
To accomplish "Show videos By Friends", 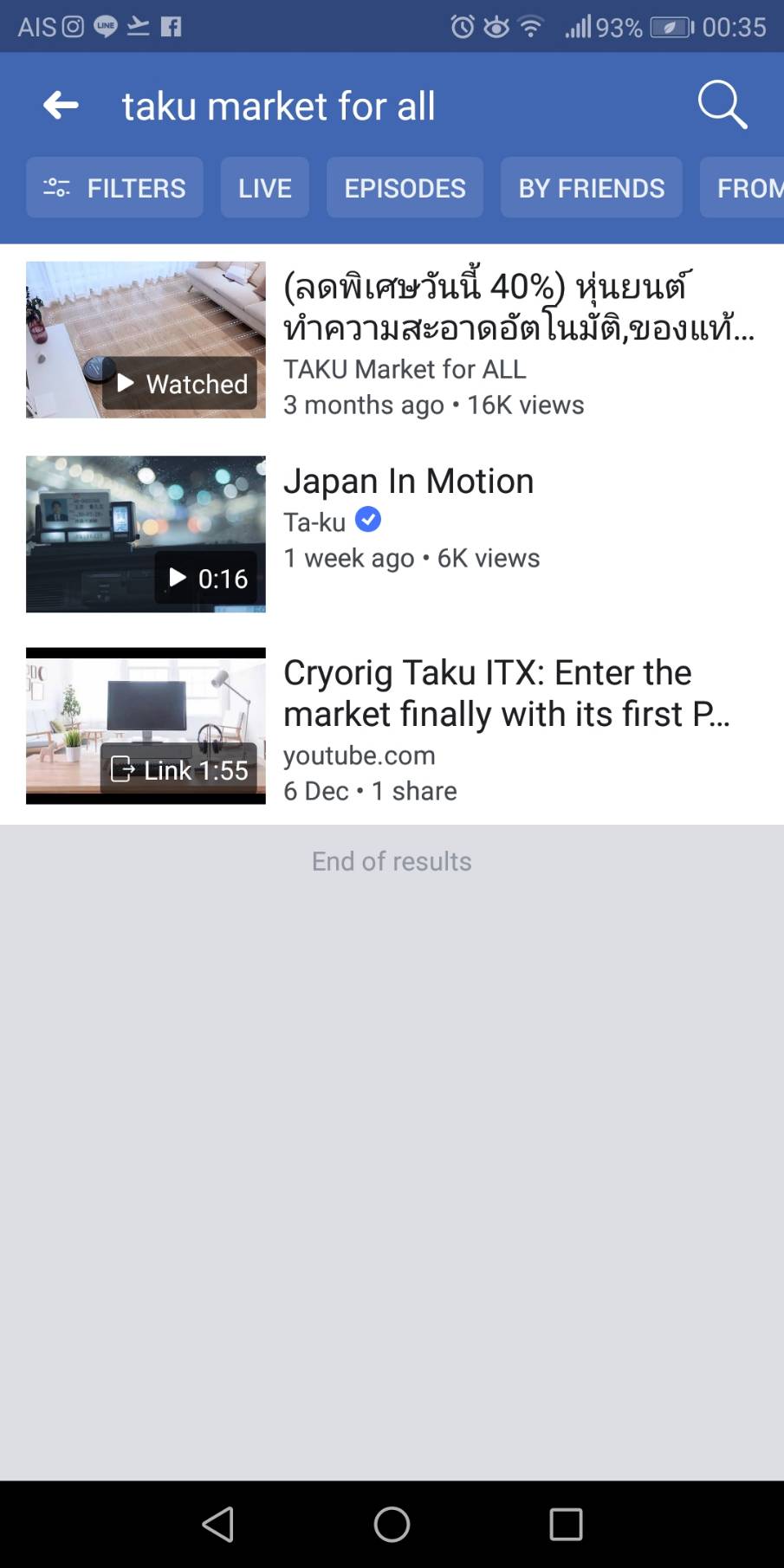I will click(x=591, y=188).
